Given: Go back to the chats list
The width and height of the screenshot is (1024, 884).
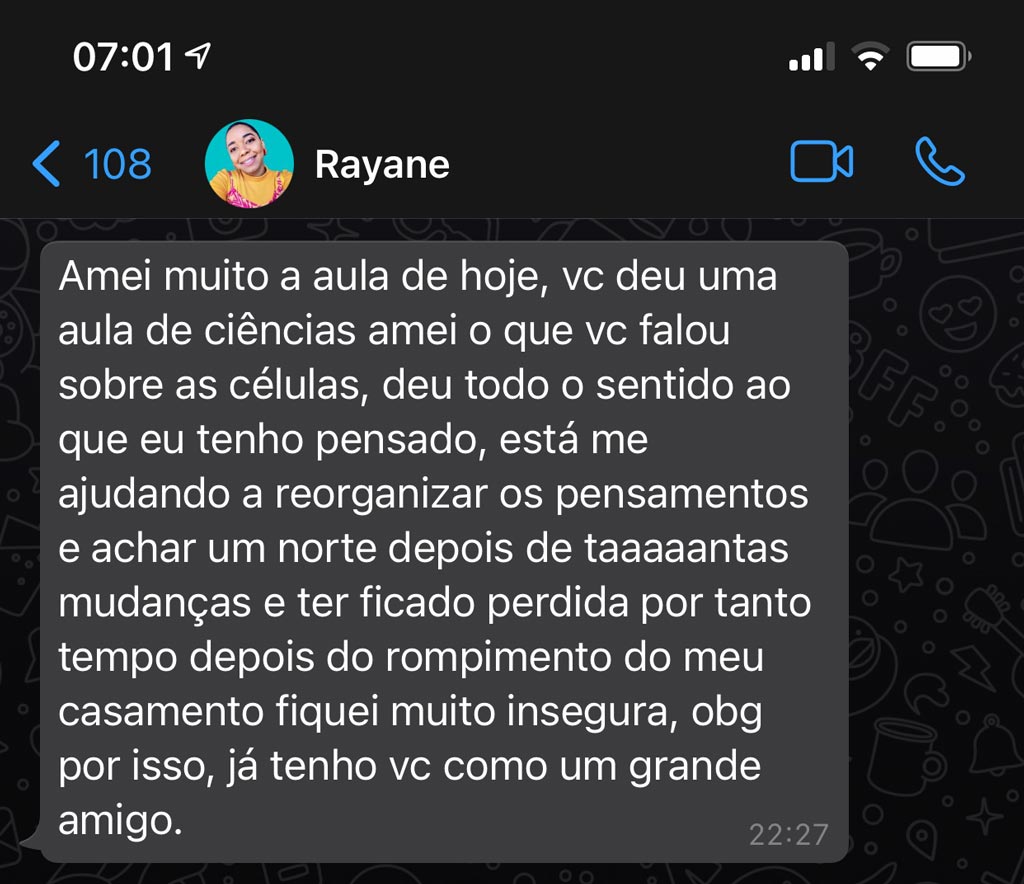Looking at the screenshot, I should click(90, 163).
